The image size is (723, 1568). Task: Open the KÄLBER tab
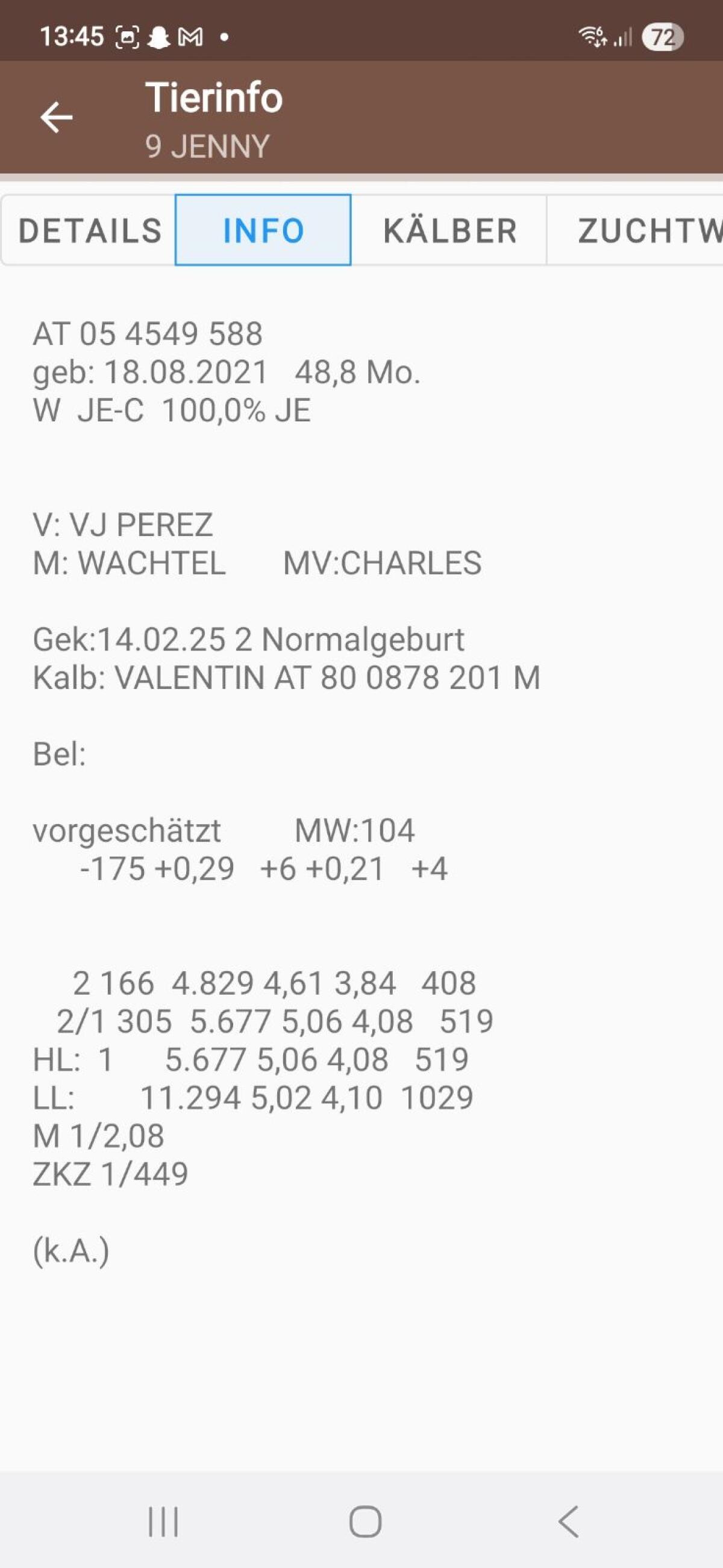click(x=449, y=230)
